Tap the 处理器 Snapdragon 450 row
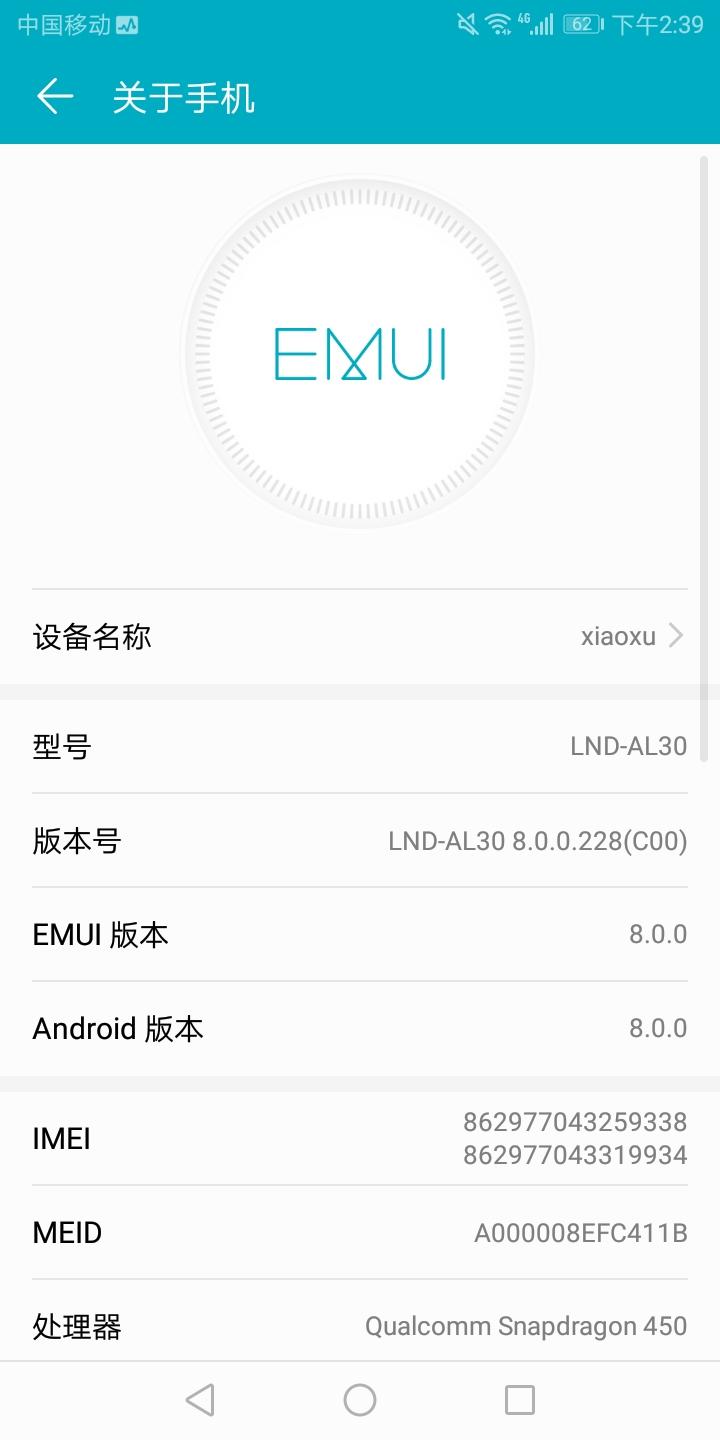 pos(360,1326)
